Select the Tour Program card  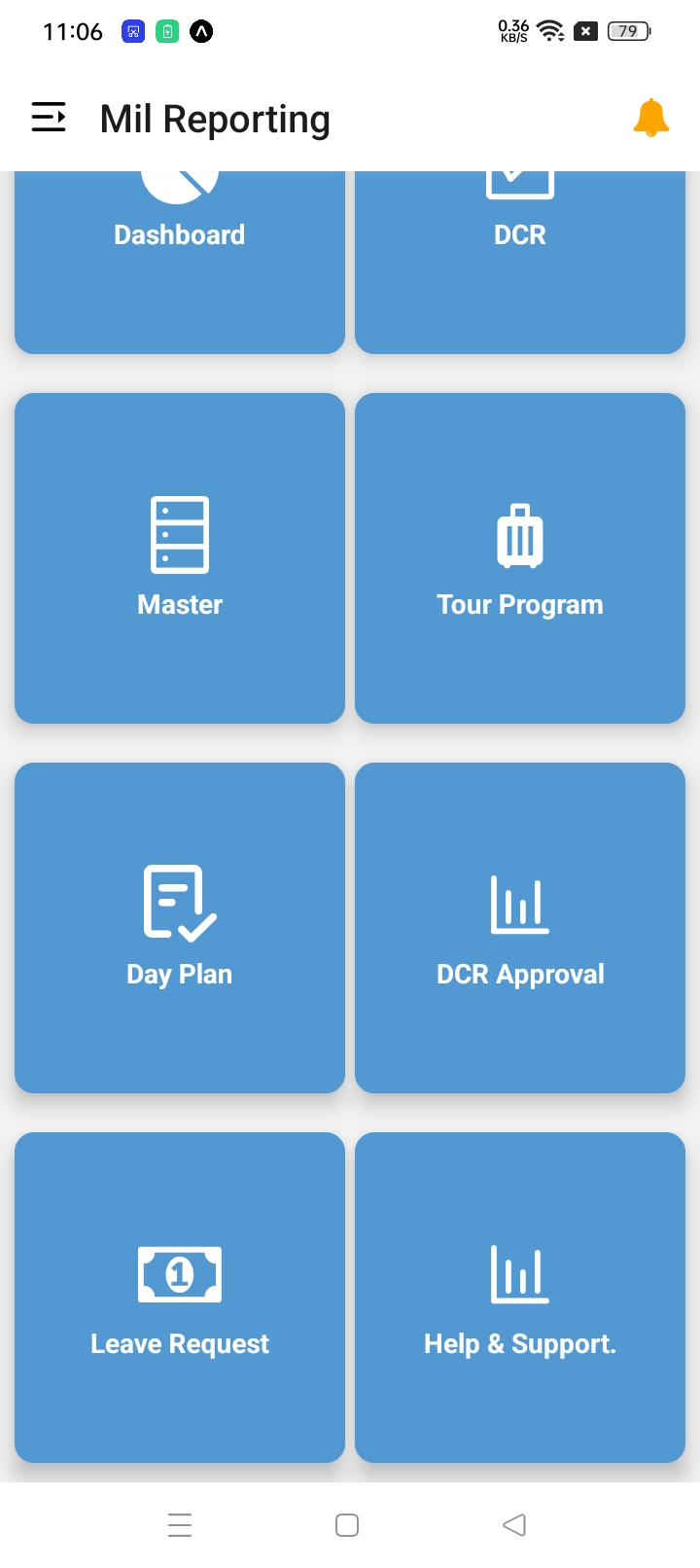tap(520, 558)
